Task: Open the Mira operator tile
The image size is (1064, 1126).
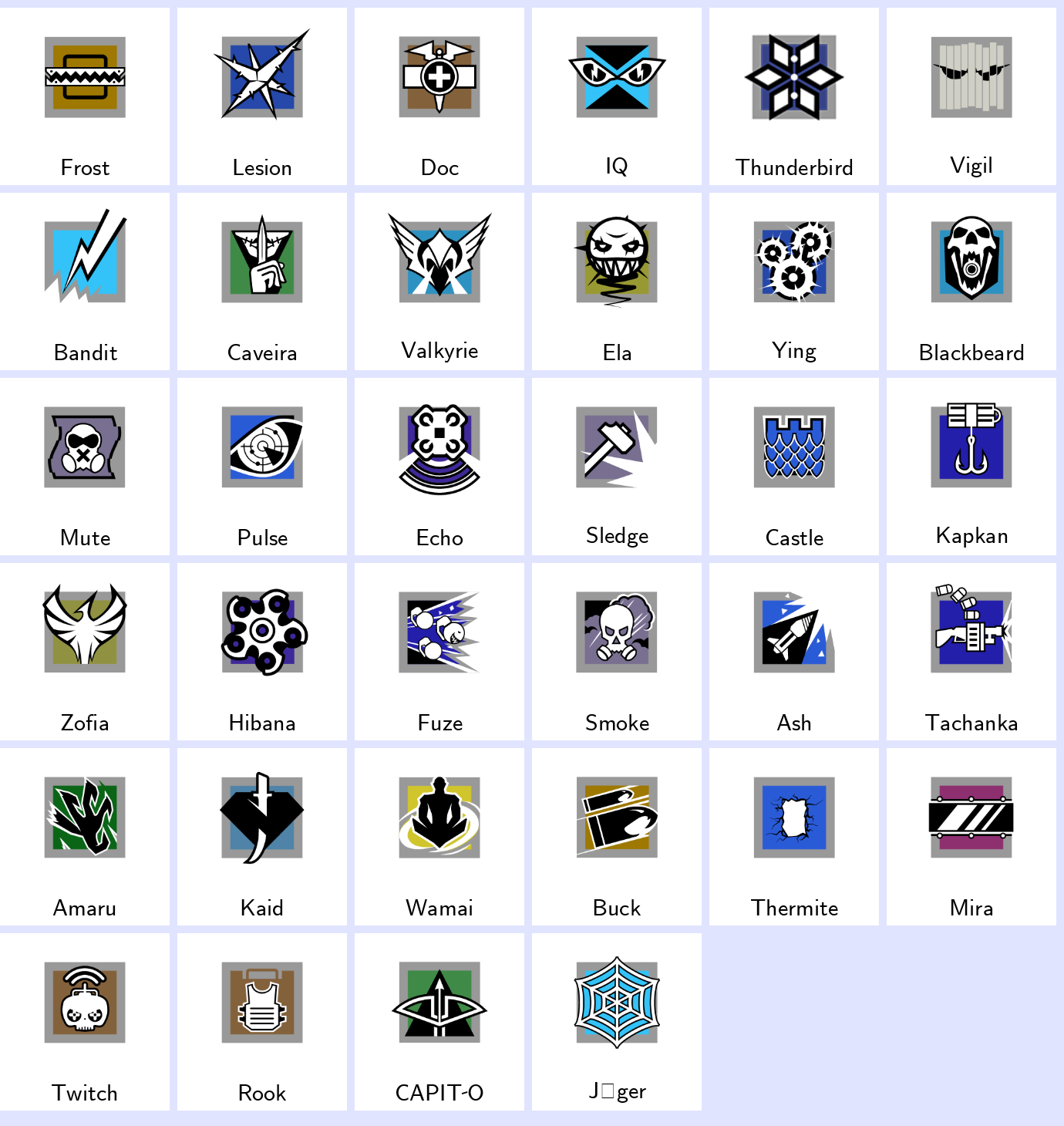Action: pos(971,837)
